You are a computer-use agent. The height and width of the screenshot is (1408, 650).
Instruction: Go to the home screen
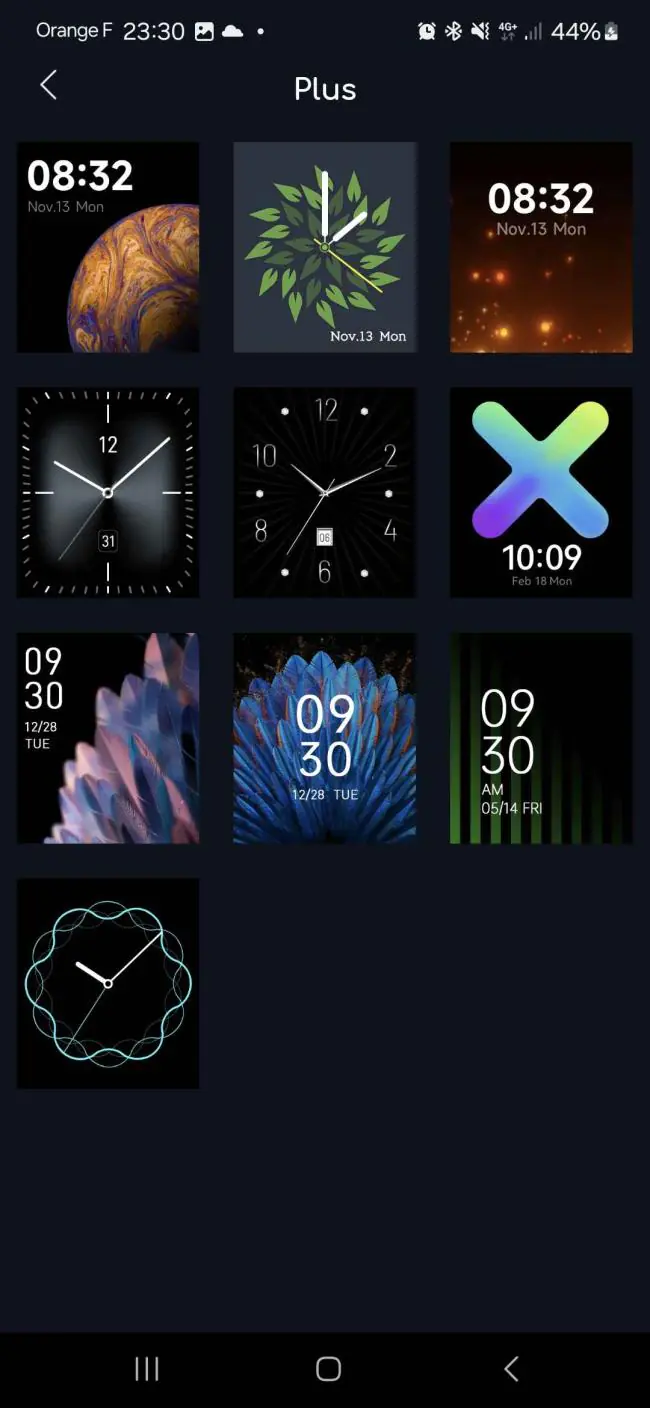(x=328, y=1369)
